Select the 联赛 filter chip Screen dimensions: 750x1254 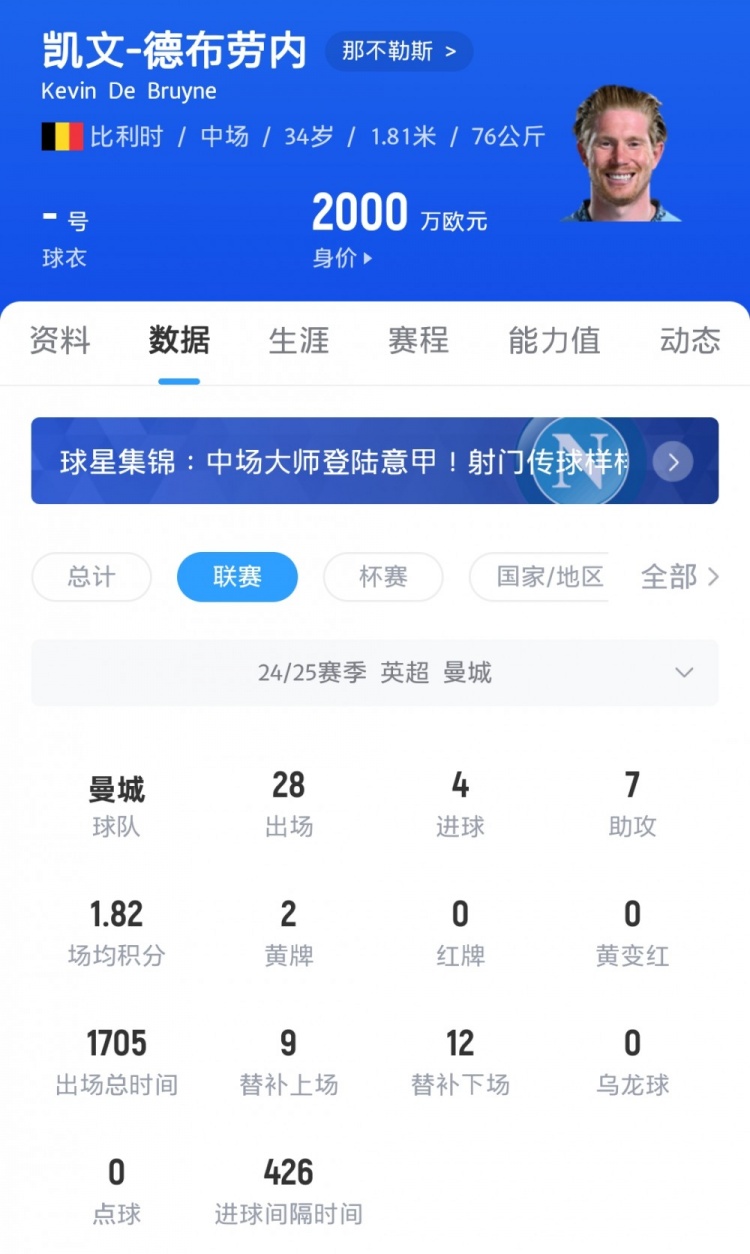pos(237,577)
